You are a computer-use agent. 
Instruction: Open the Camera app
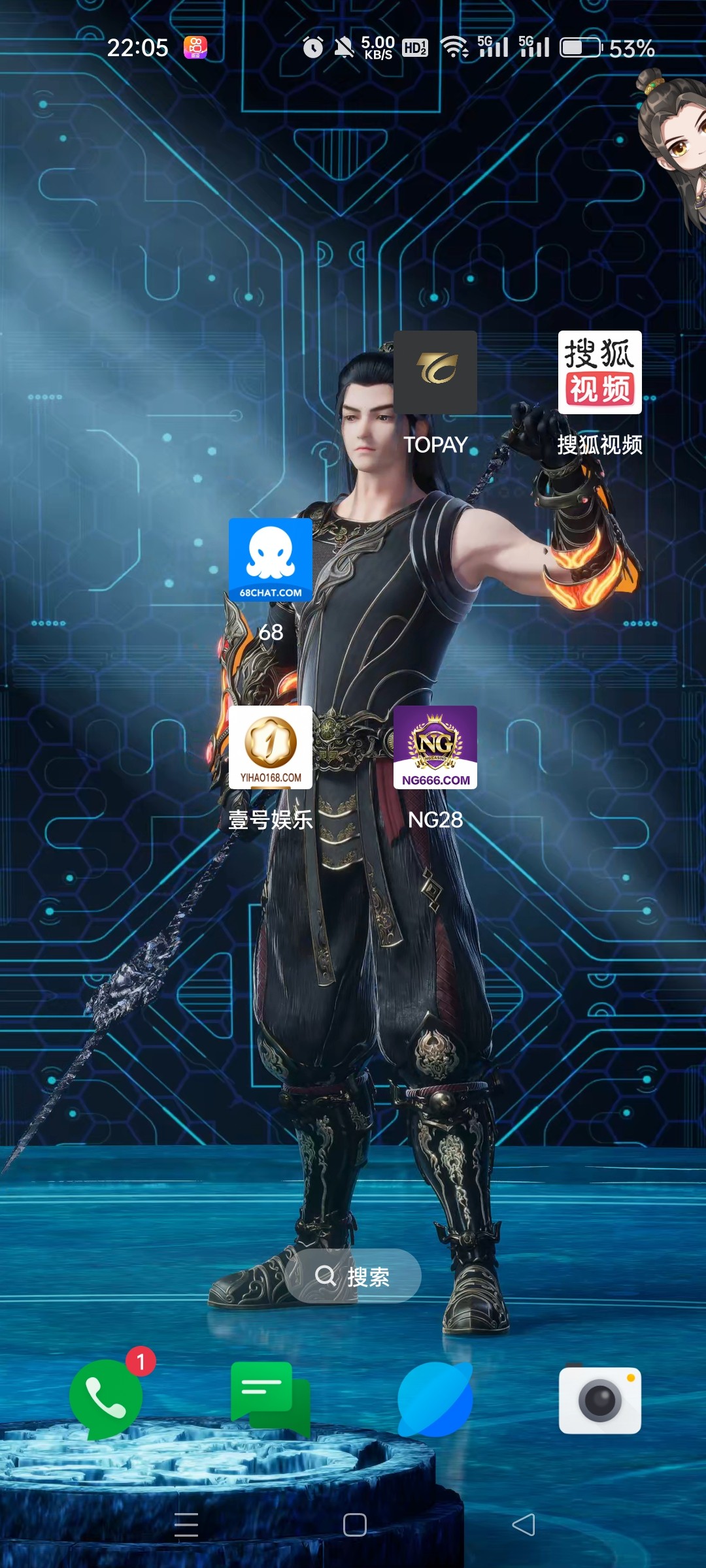pyautogui.click(x=599, y=1399)
